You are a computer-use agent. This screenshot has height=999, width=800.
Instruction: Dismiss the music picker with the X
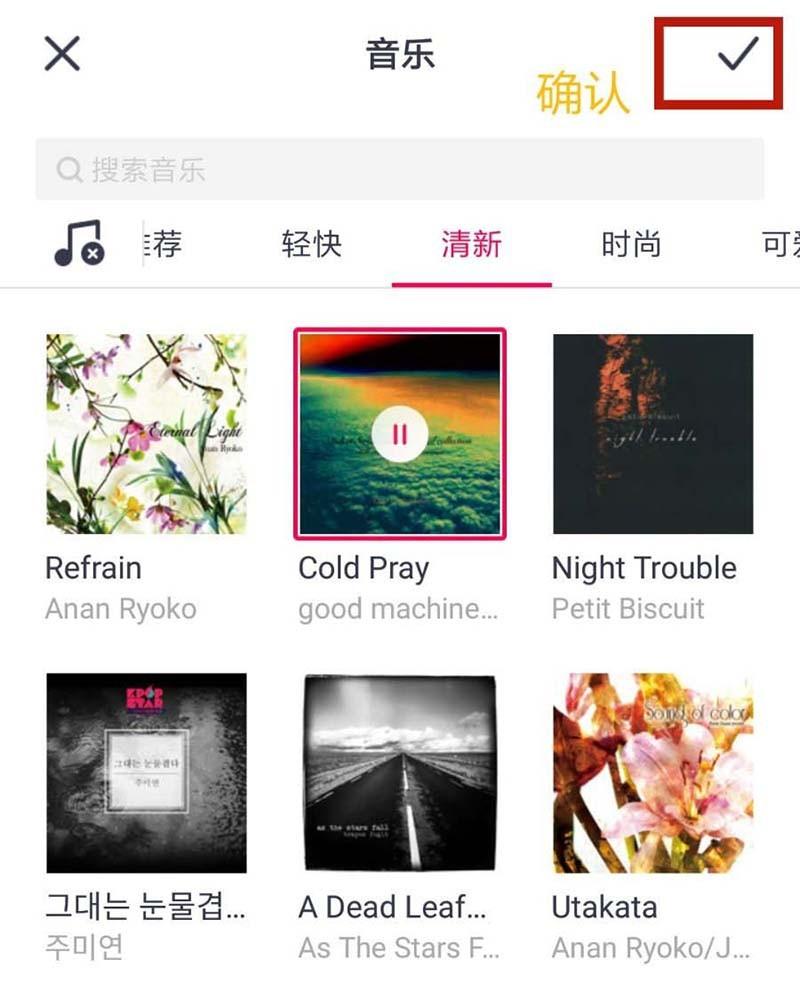pyautogui.click(x=61, y=53)
